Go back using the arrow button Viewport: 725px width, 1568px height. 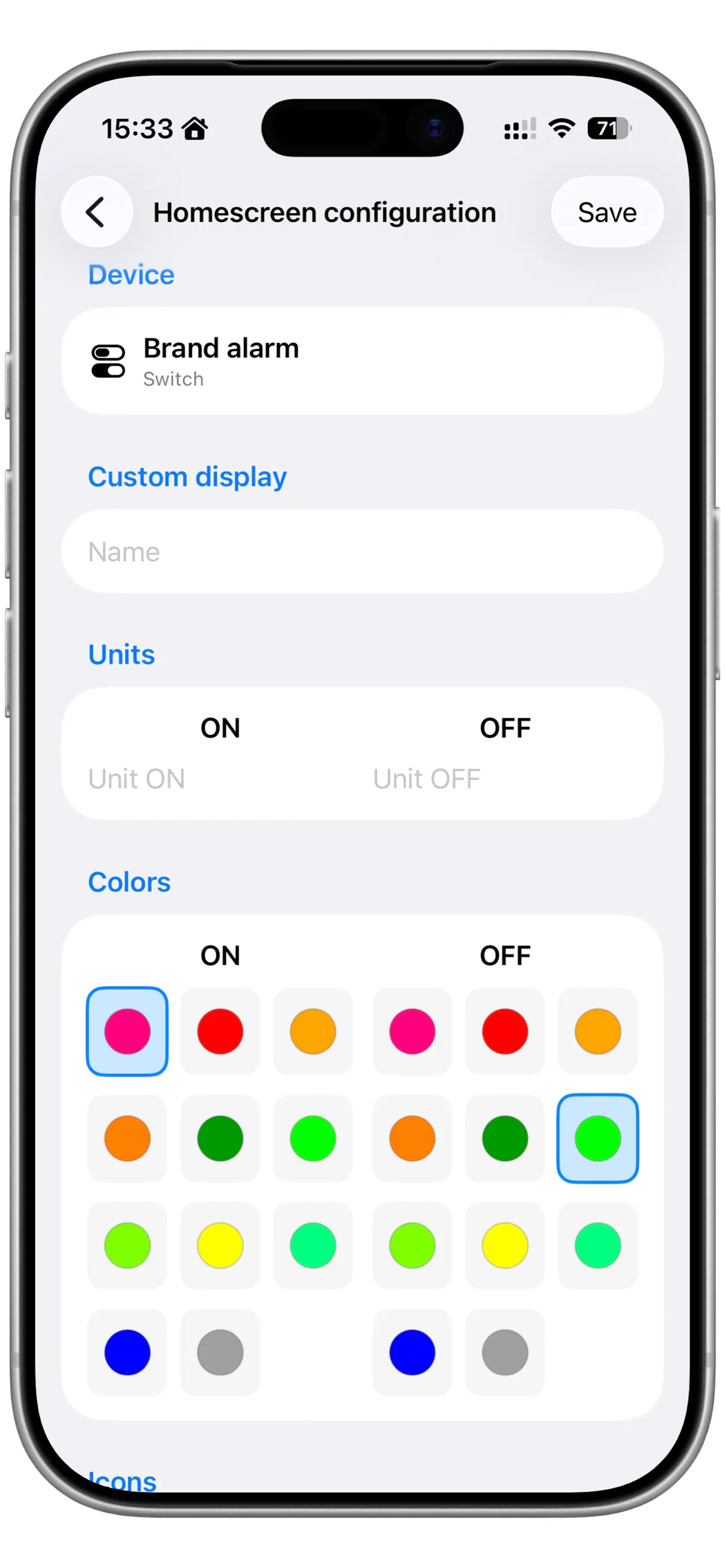(96, 212)
